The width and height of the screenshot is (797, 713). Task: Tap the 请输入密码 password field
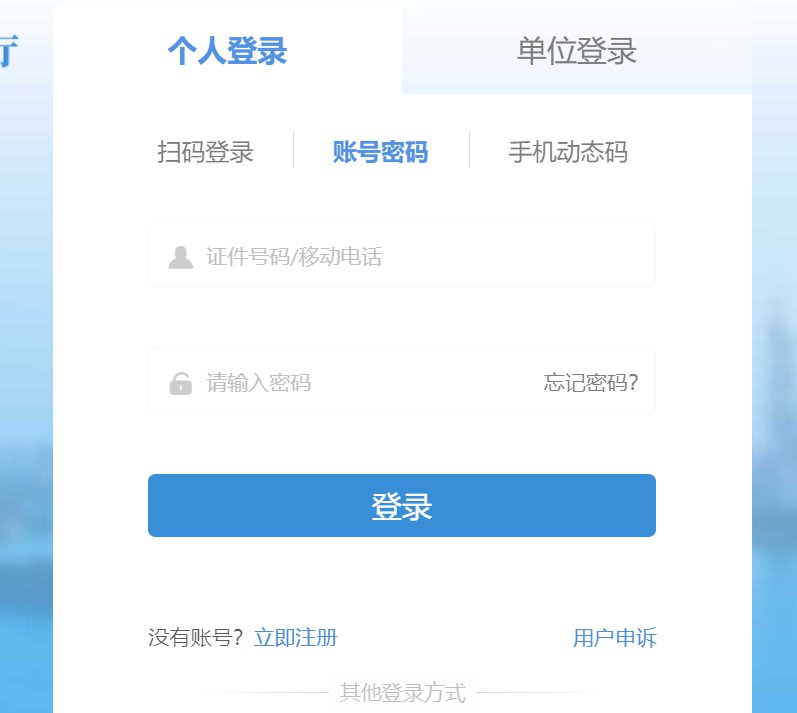360,382
